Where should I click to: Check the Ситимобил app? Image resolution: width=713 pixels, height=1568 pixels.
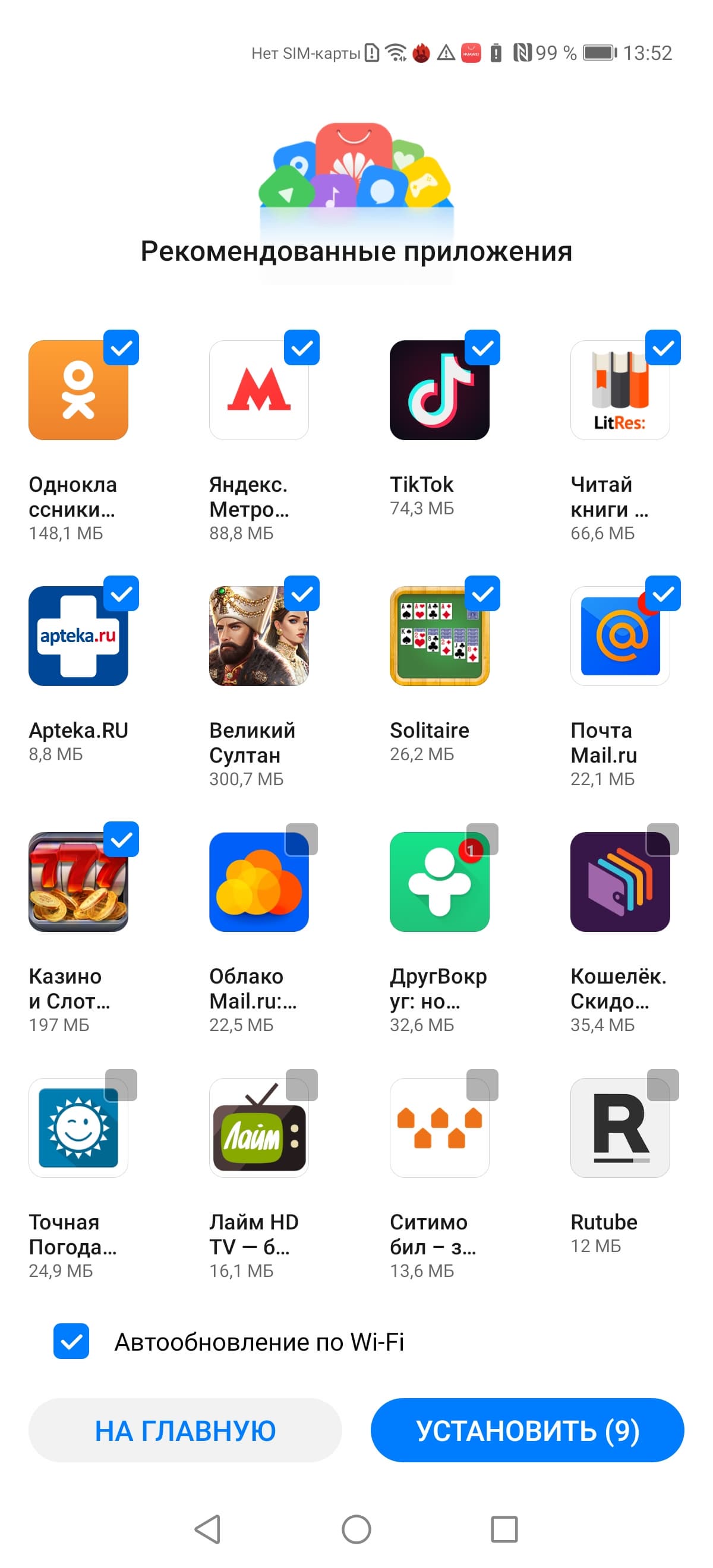482,1085
